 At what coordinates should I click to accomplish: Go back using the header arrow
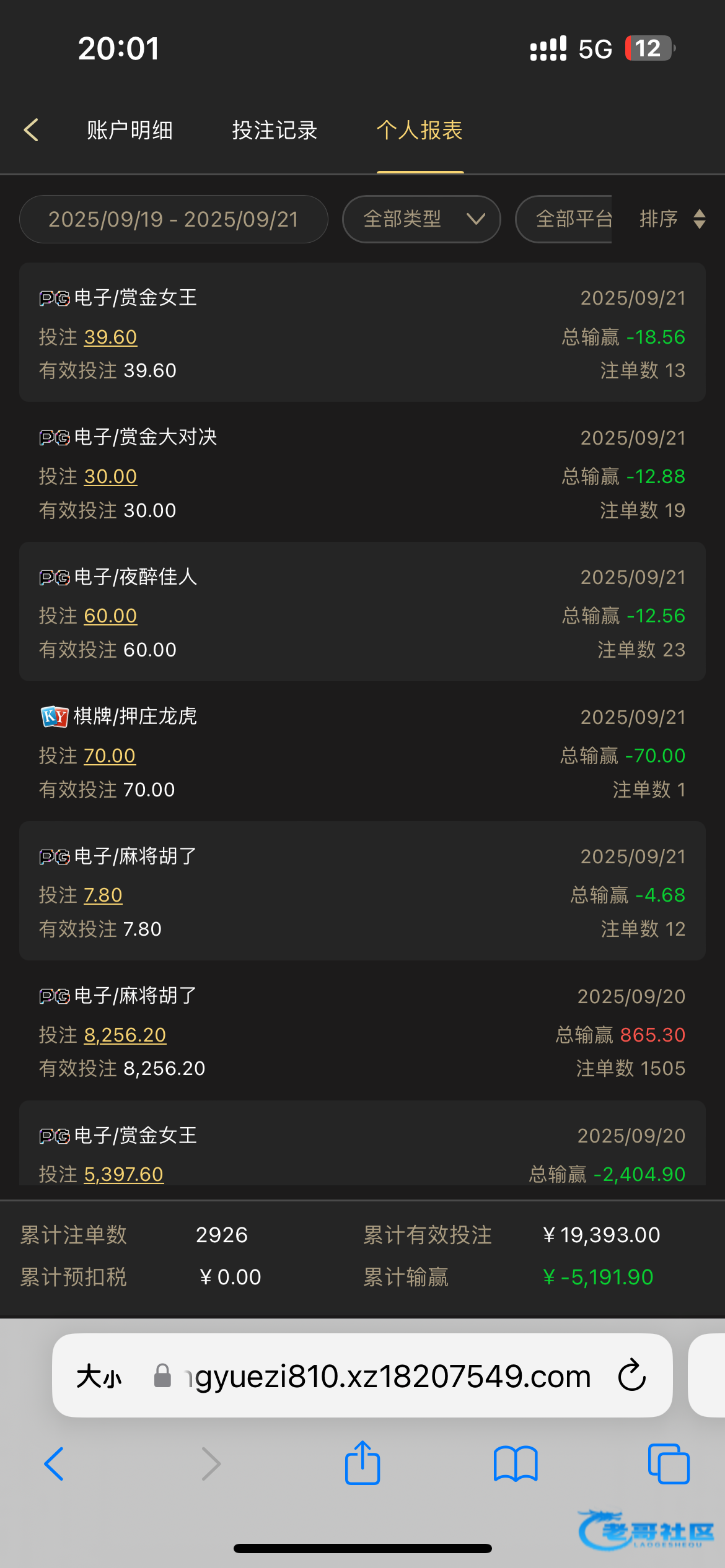pos(32,130)
